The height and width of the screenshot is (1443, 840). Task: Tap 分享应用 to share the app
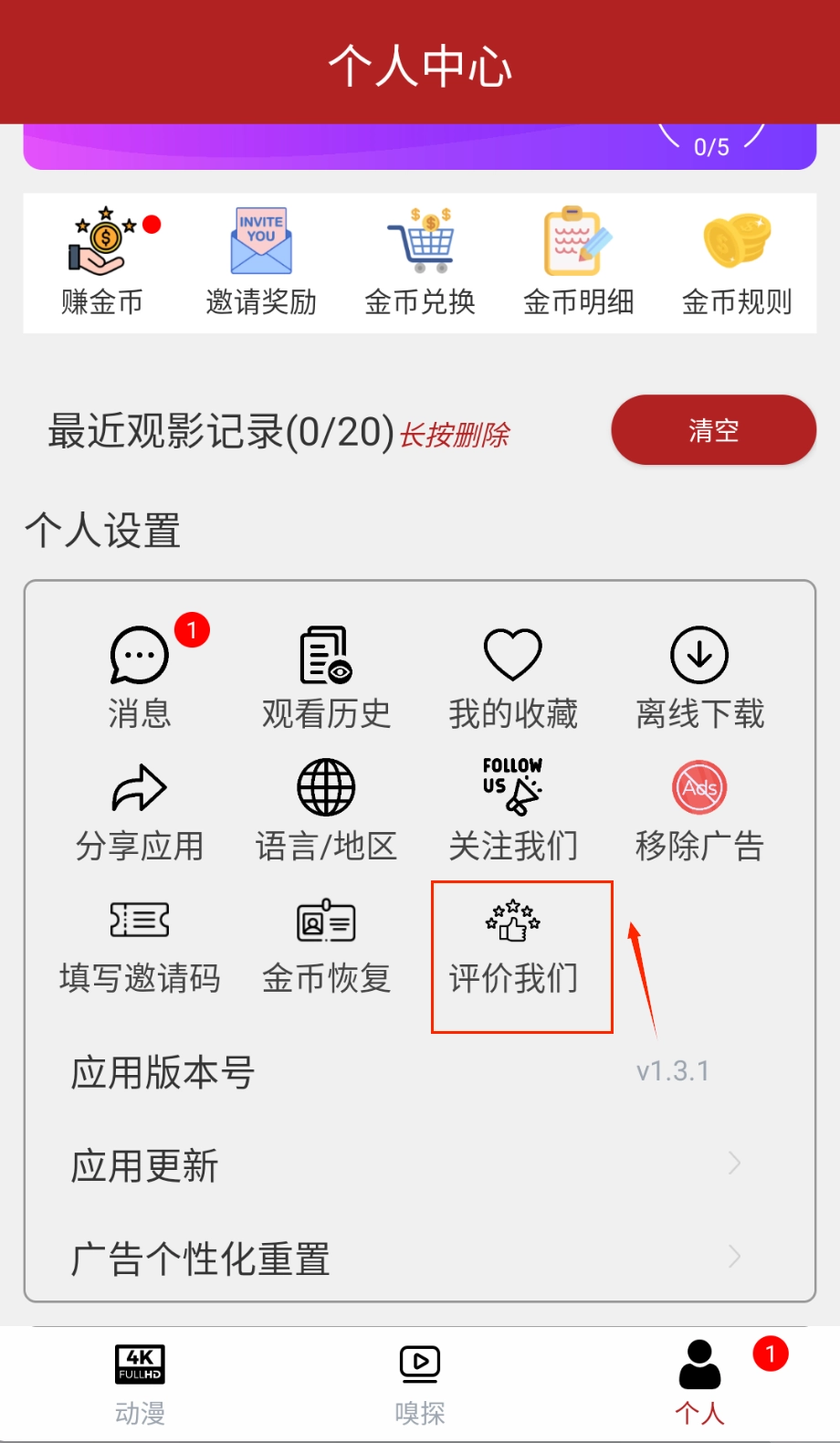[x=140, y=810]
